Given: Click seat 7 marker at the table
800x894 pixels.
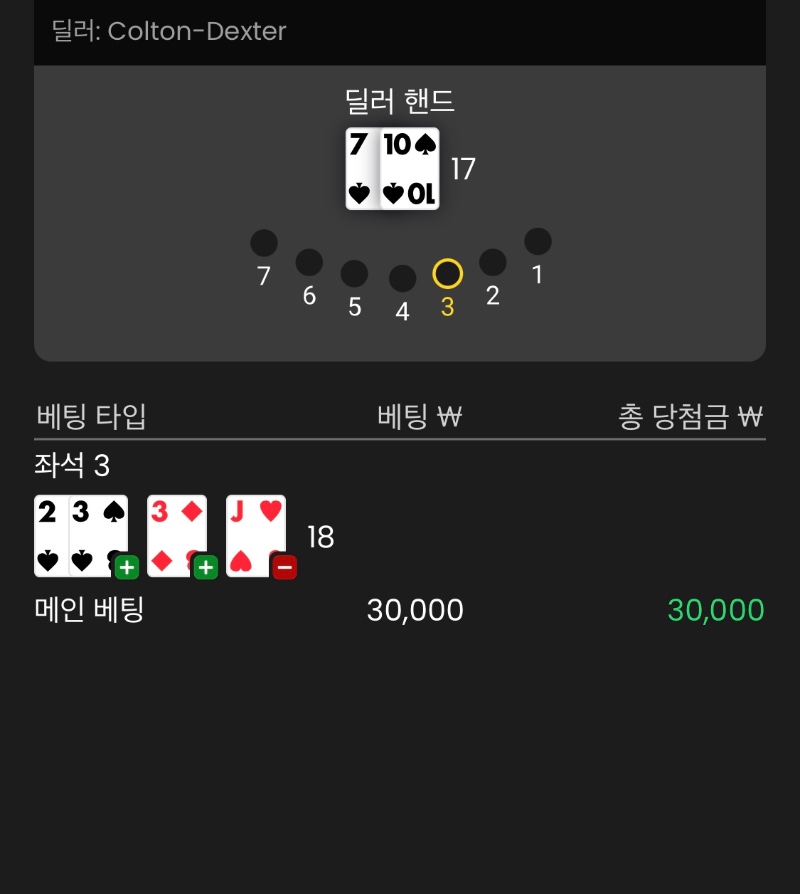Looking at the screenshot, I should [x=263, y=240].
